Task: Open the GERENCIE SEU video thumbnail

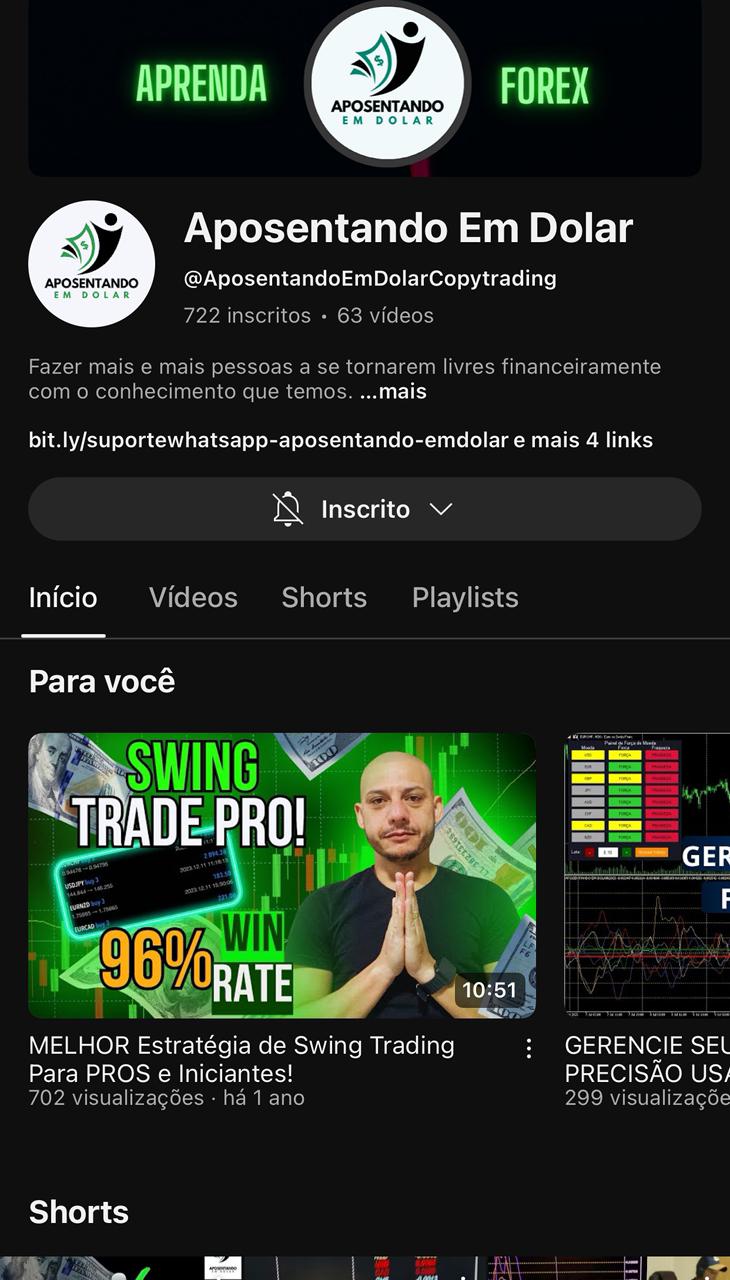Action: [x=648, y=875]
